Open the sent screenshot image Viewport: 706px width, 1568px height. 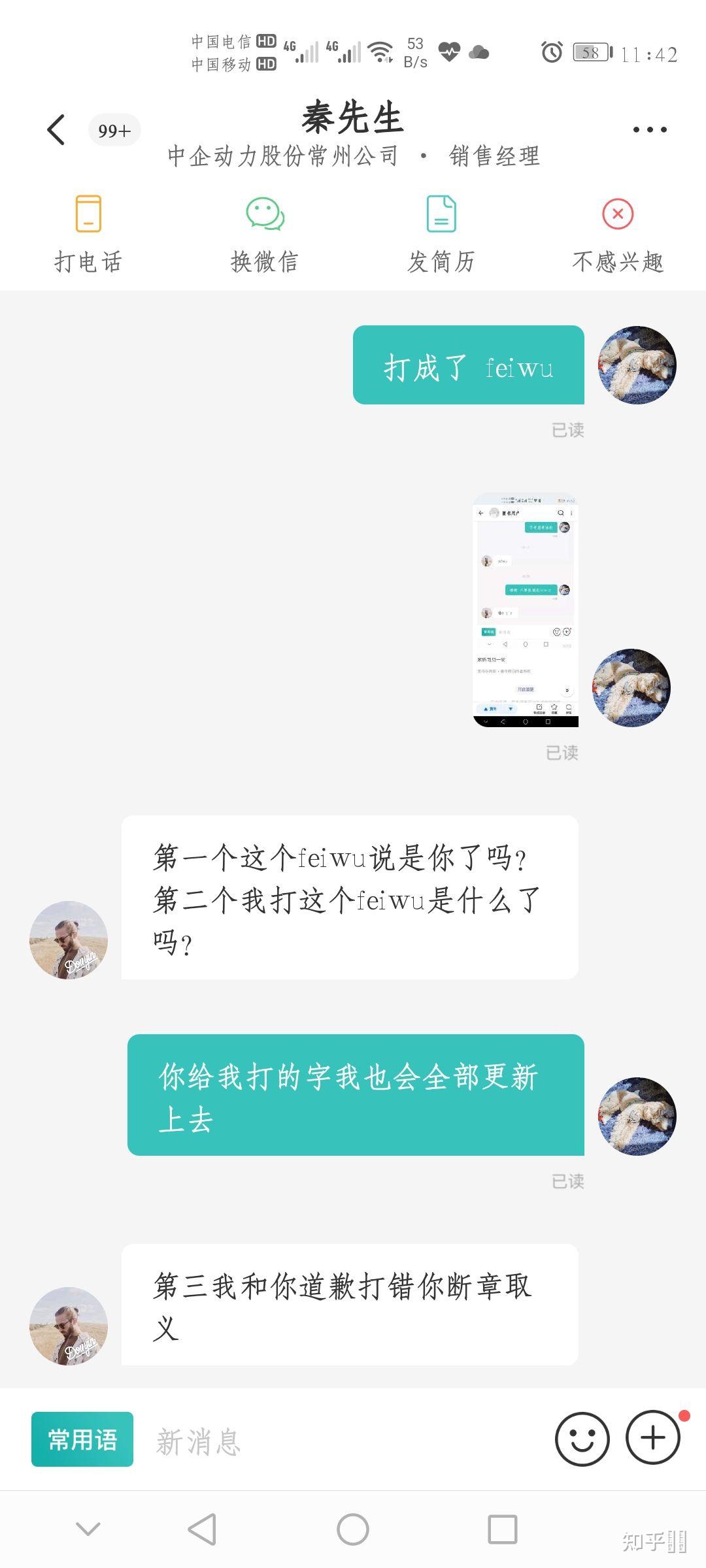click(526, 610)
